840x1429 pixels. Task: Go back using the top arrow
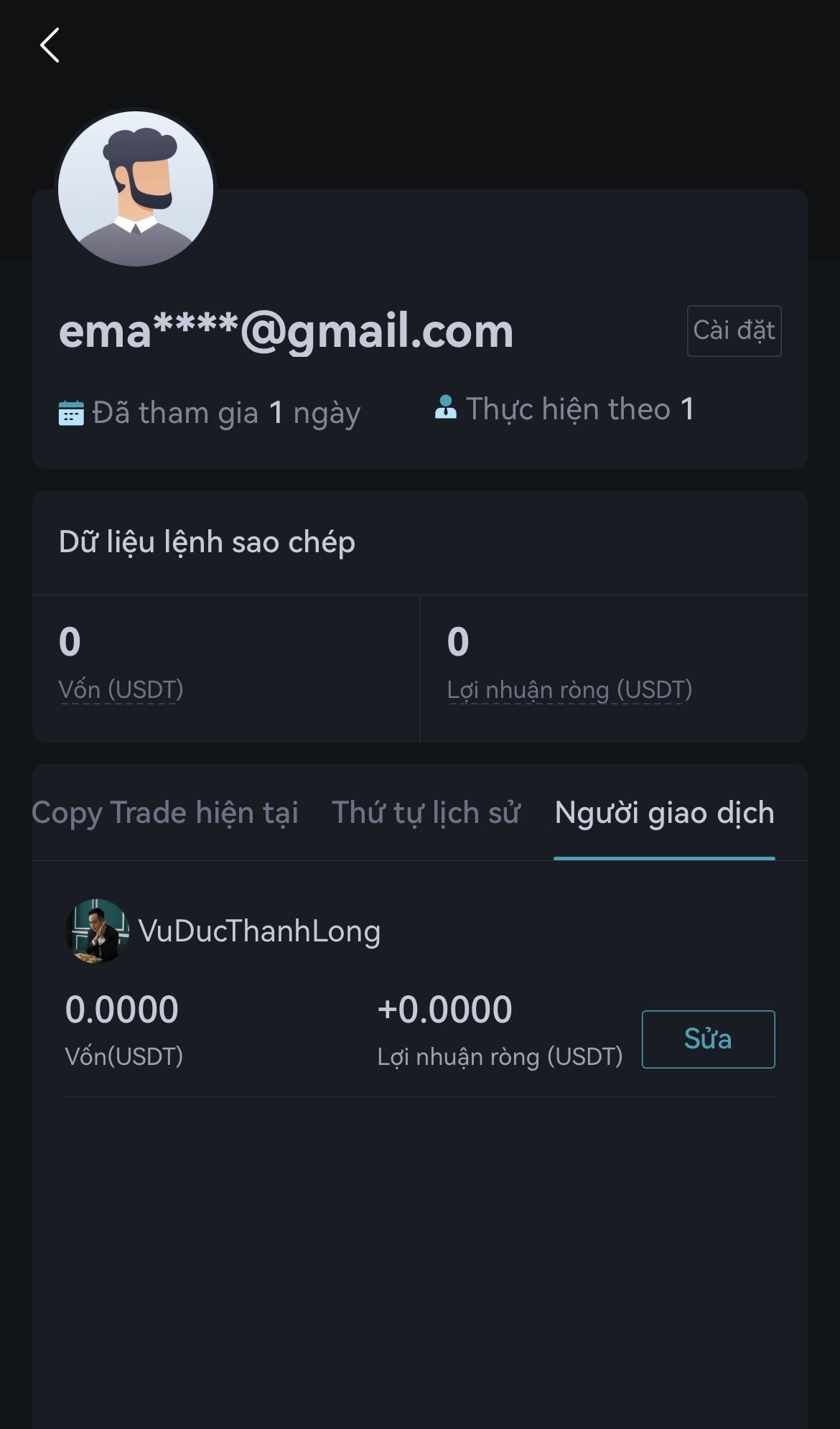click(x=50, y=46)
